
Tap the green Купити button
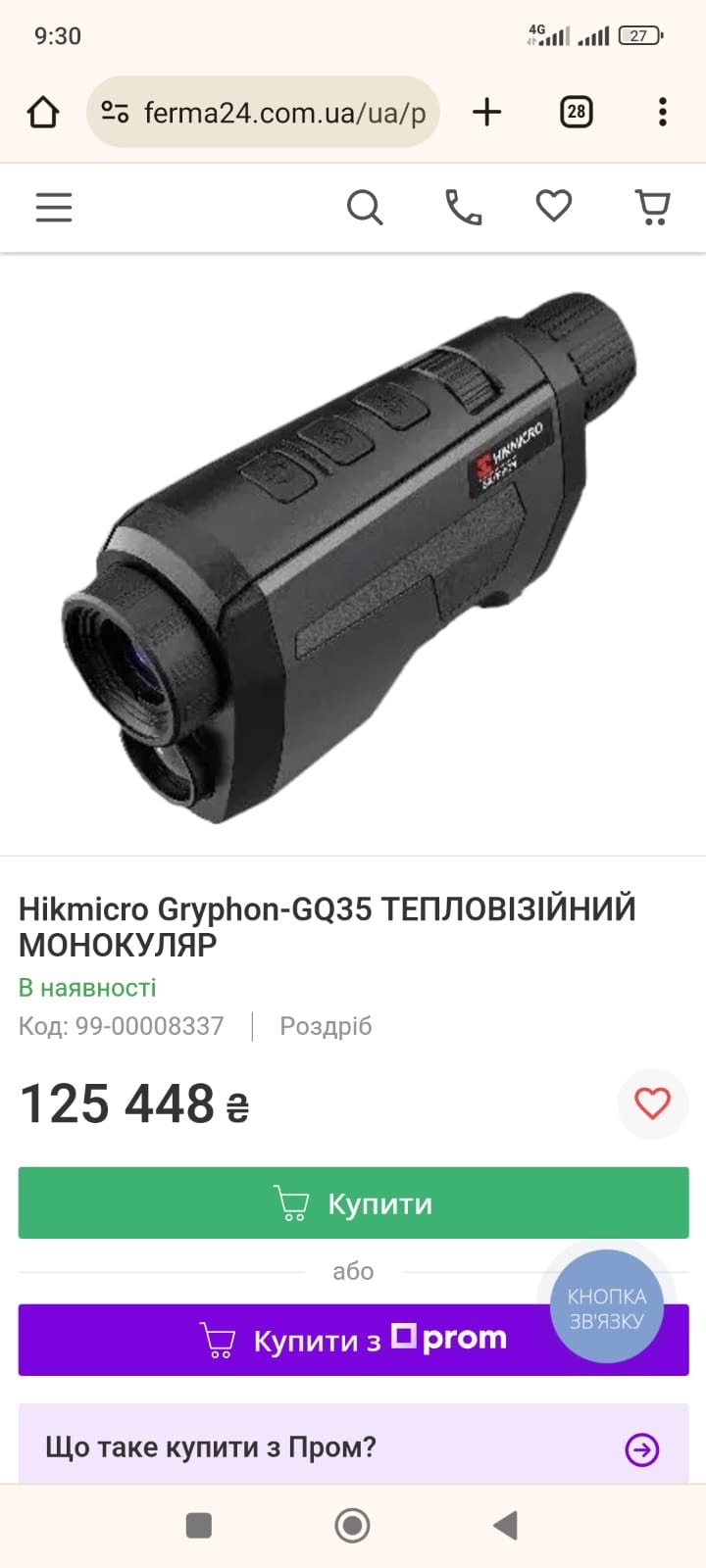(353, 1202)
